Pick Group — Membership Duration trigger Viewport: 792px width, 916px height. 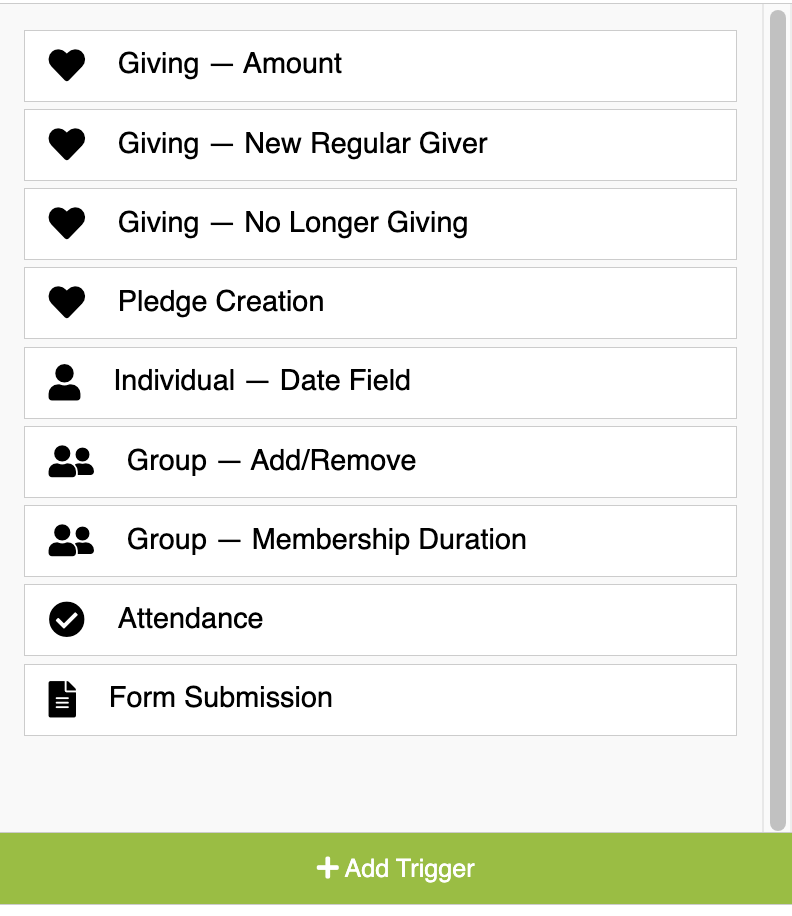380,540
